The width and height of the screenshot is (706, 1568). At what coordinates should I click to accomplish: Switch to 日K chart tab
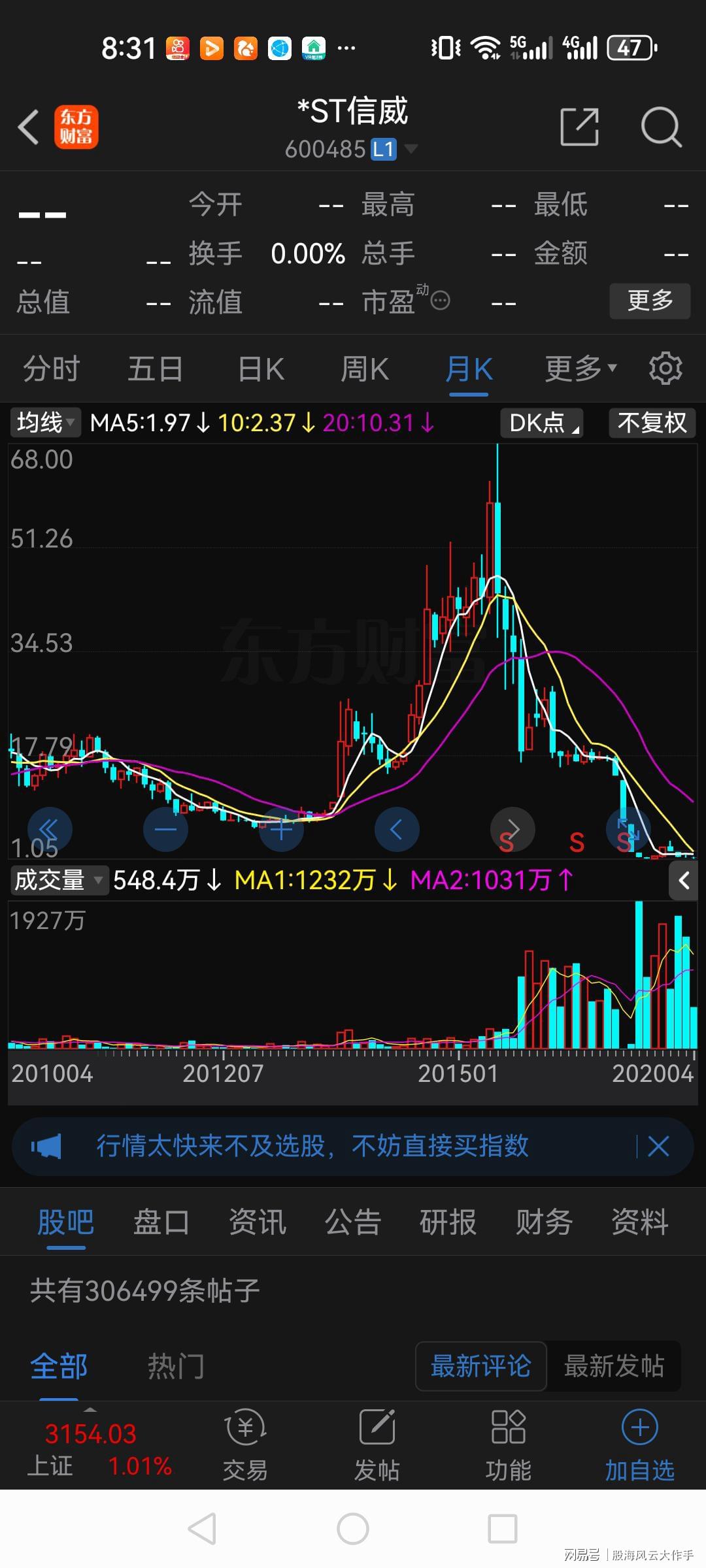[260, 369]
